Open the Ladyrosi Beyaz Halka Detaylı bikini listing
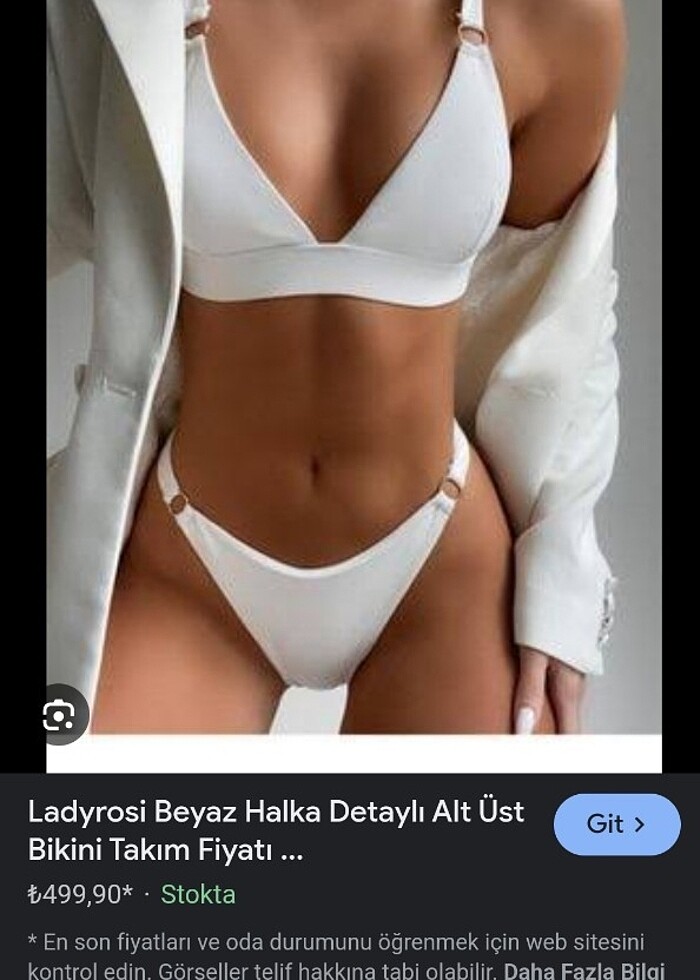Viewport: 700px width, 980px height. tap(276, 830)
